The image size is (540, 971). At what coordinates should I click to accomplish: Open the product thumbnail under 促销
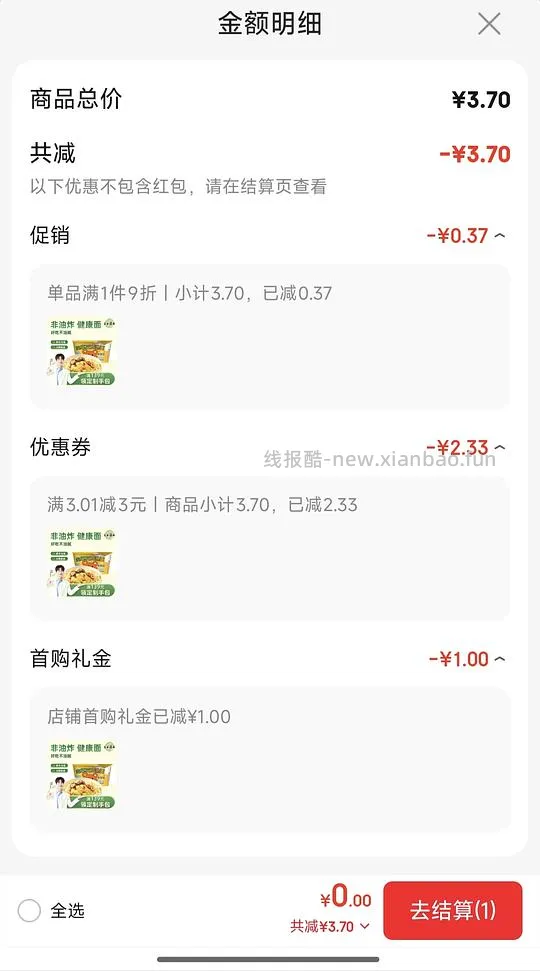click(82, 351)
